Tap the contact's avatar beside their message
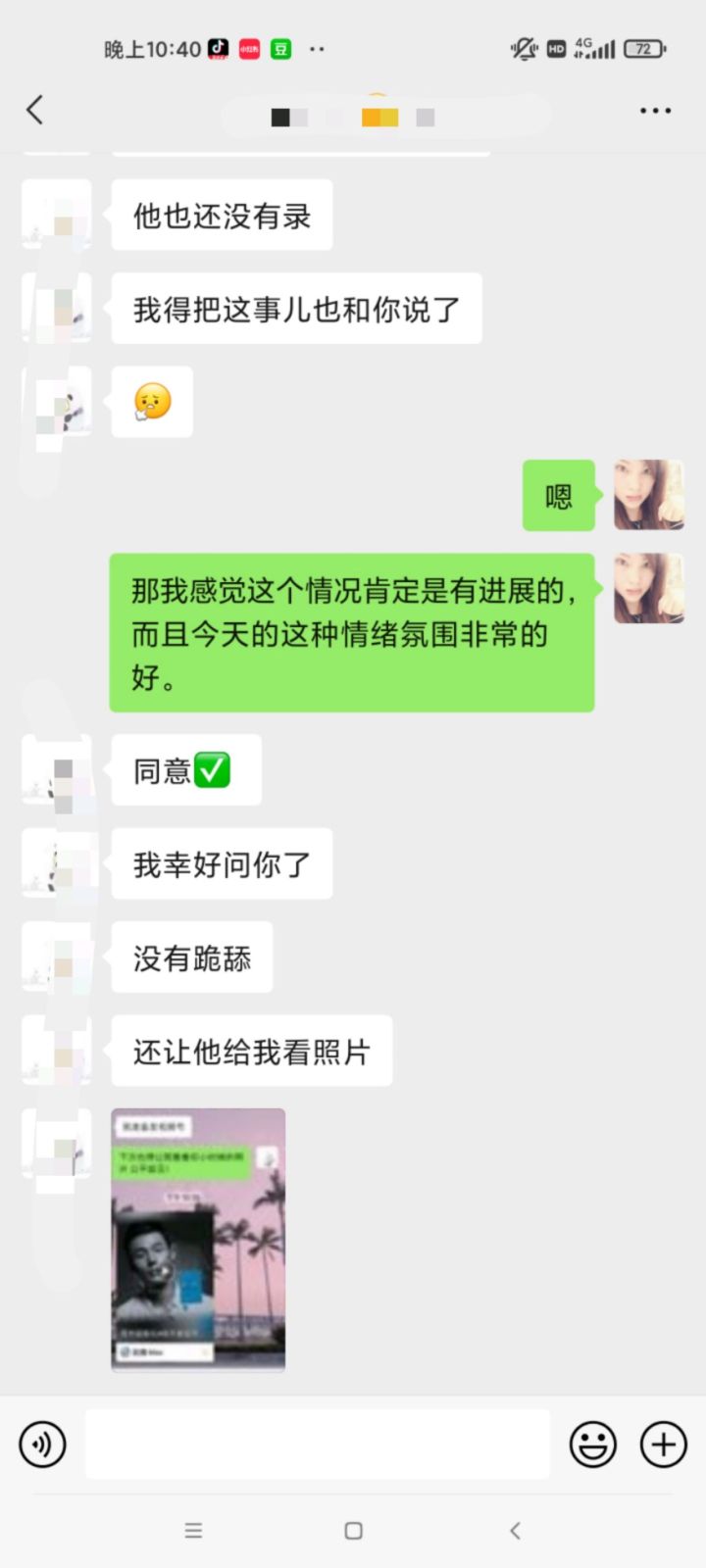 (x=56, y=770)
